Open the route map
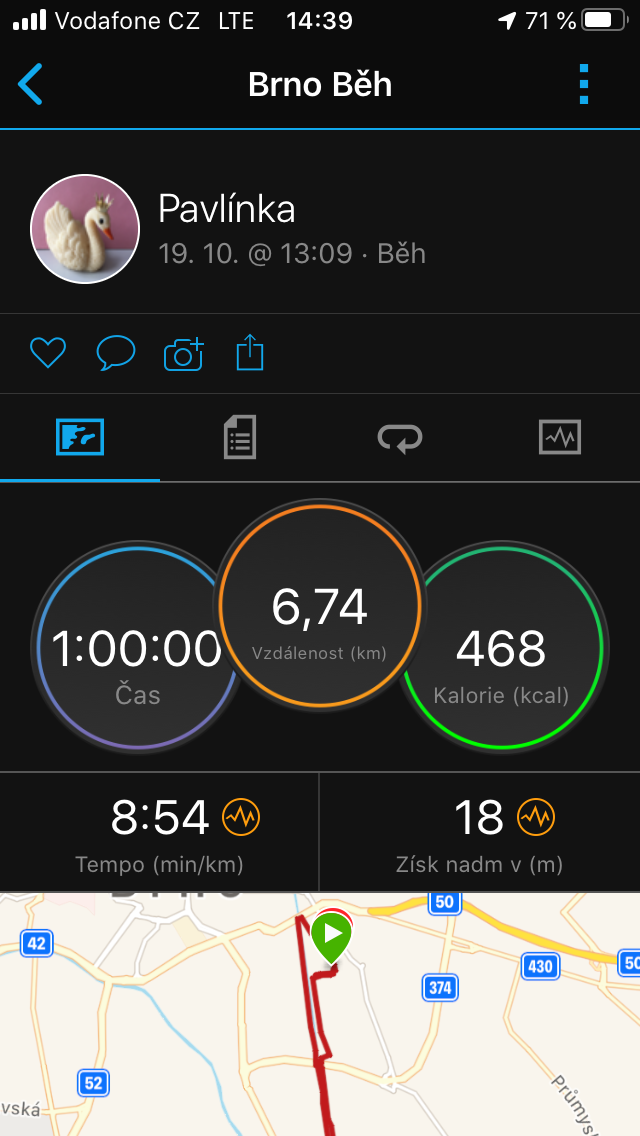 320,1014
